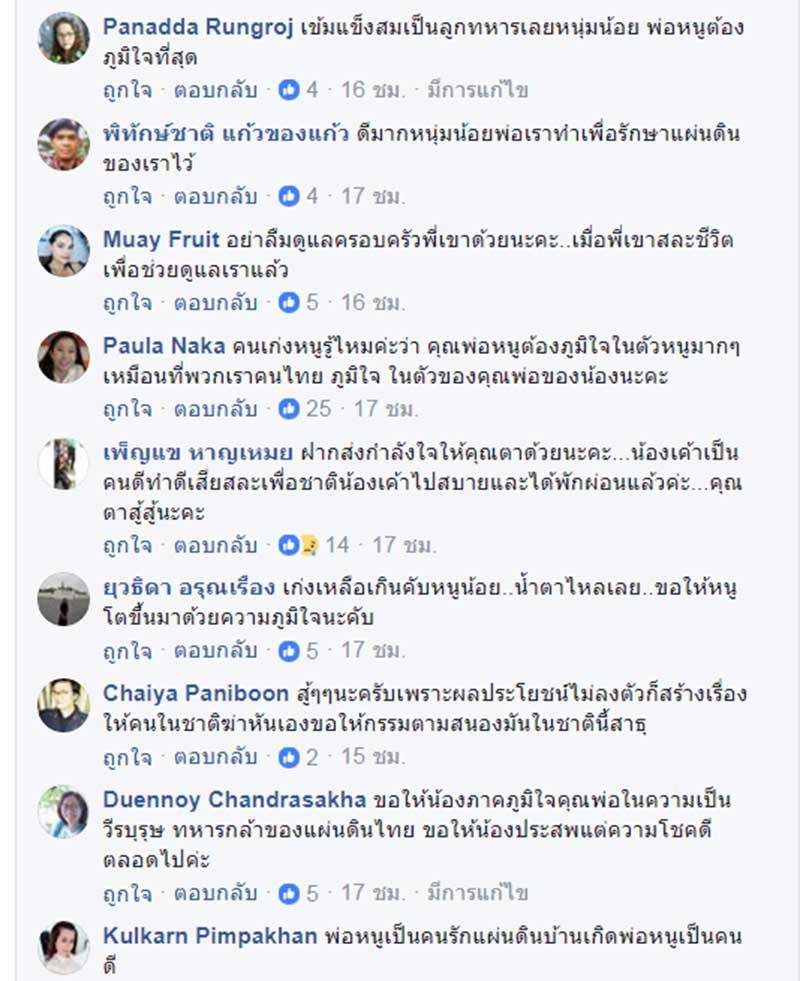This screenshot has height=981, width=800.
Task: Like Duennoy Chandrasakha's comment
Action: 127,892
